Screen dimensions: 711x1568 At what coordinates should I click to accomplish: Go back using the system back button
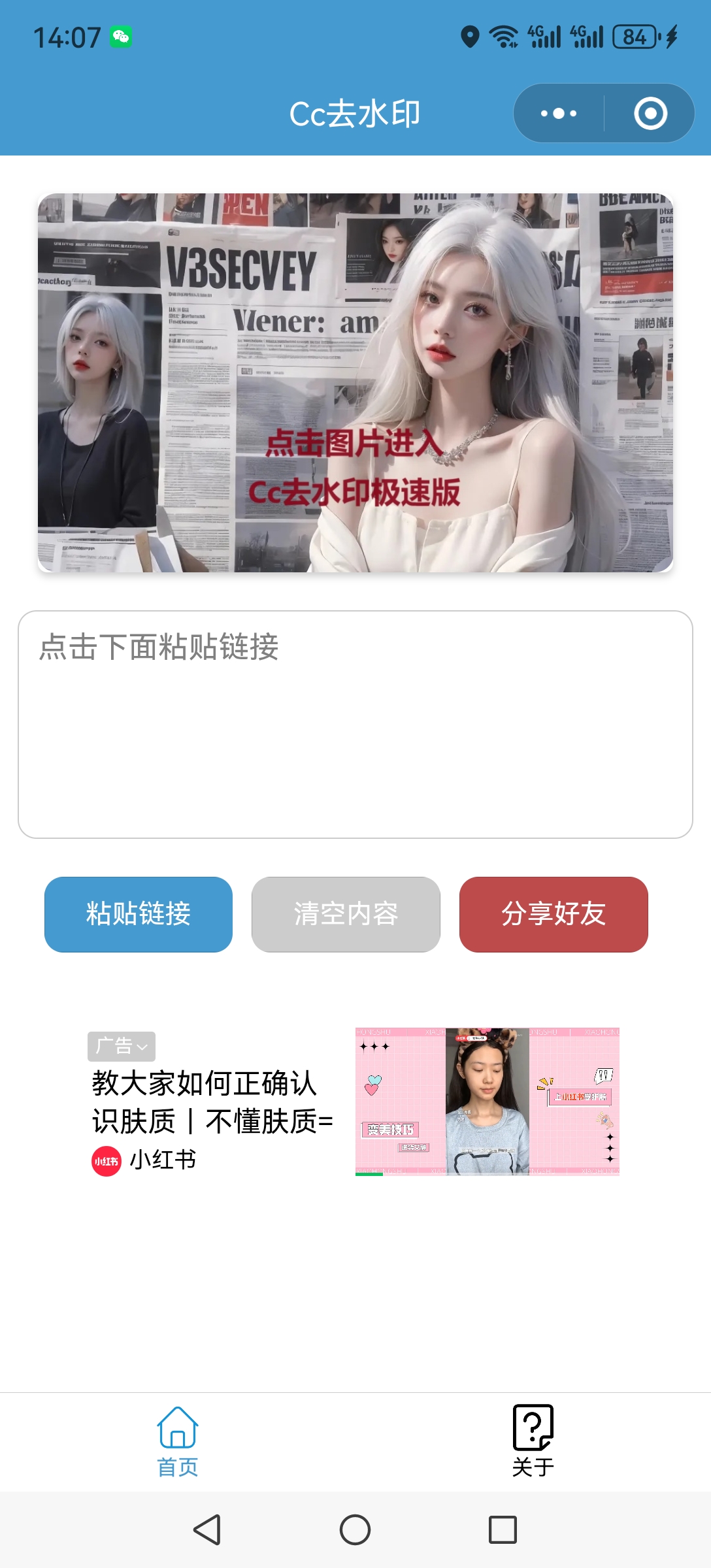[x=208, y=1529]
